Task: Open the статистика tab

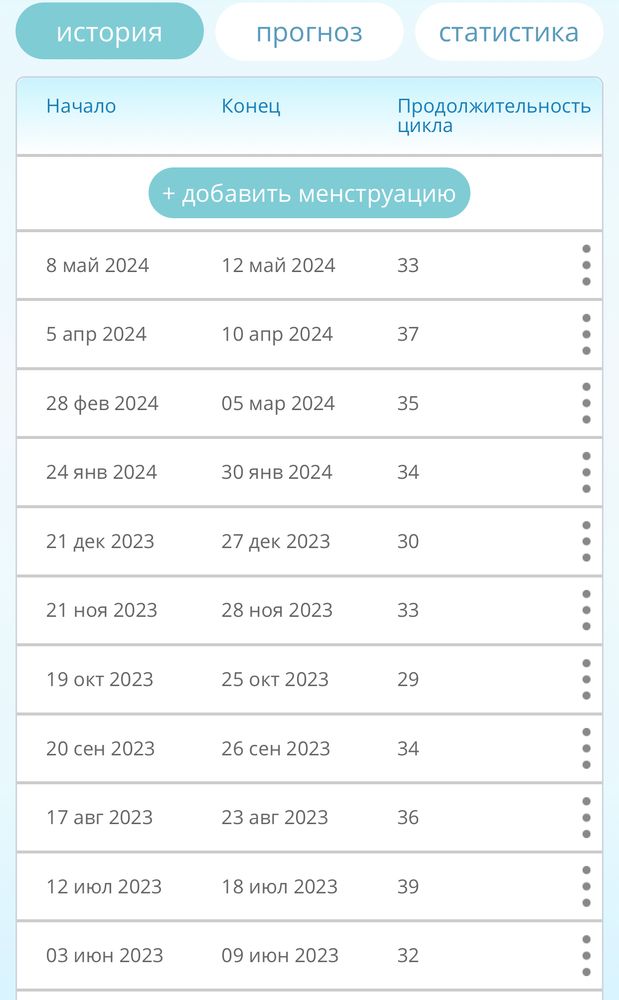Action: pos(509,32)
